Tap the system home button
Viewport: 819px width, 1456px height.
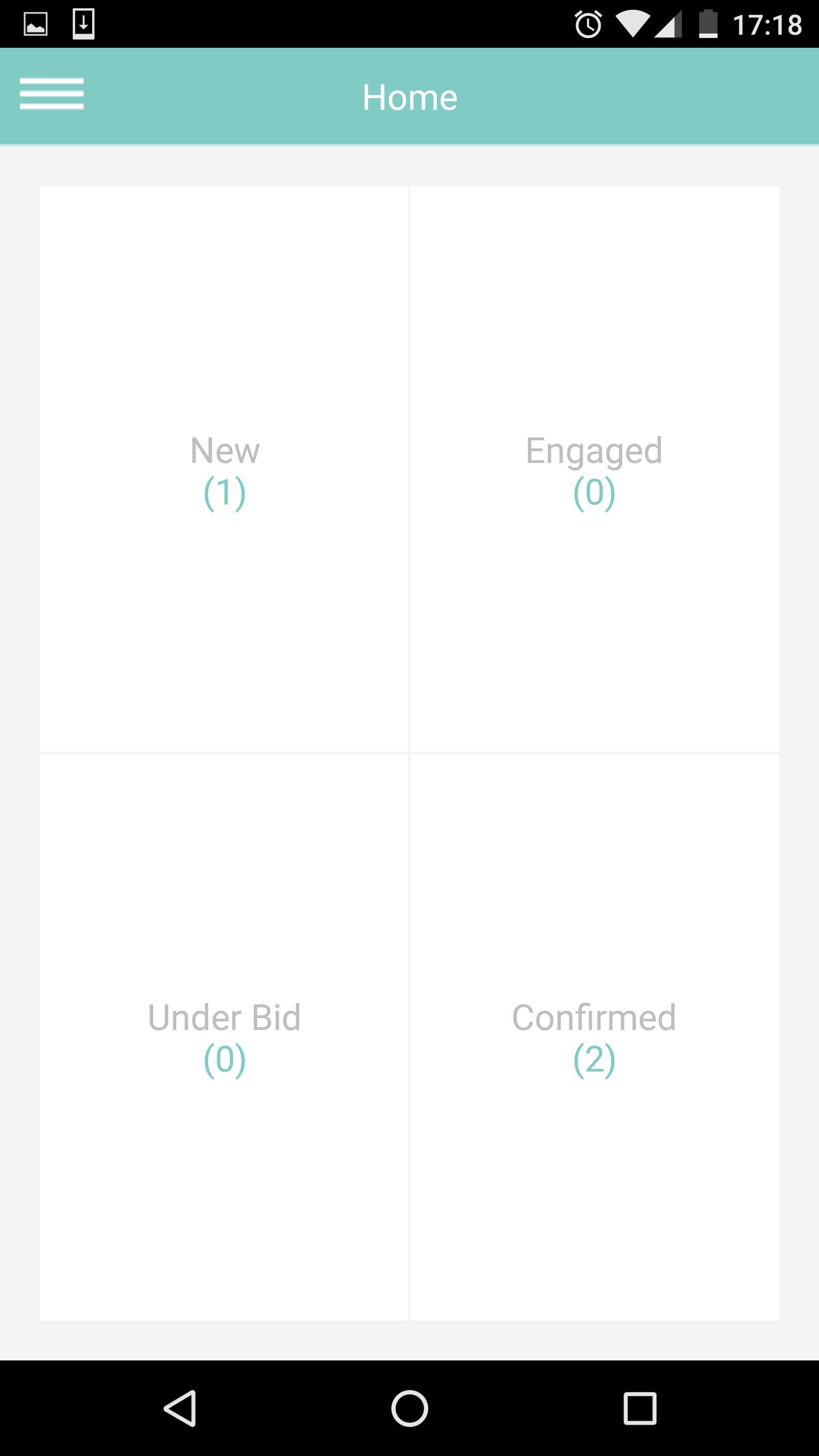click(x=409, y=1408)
